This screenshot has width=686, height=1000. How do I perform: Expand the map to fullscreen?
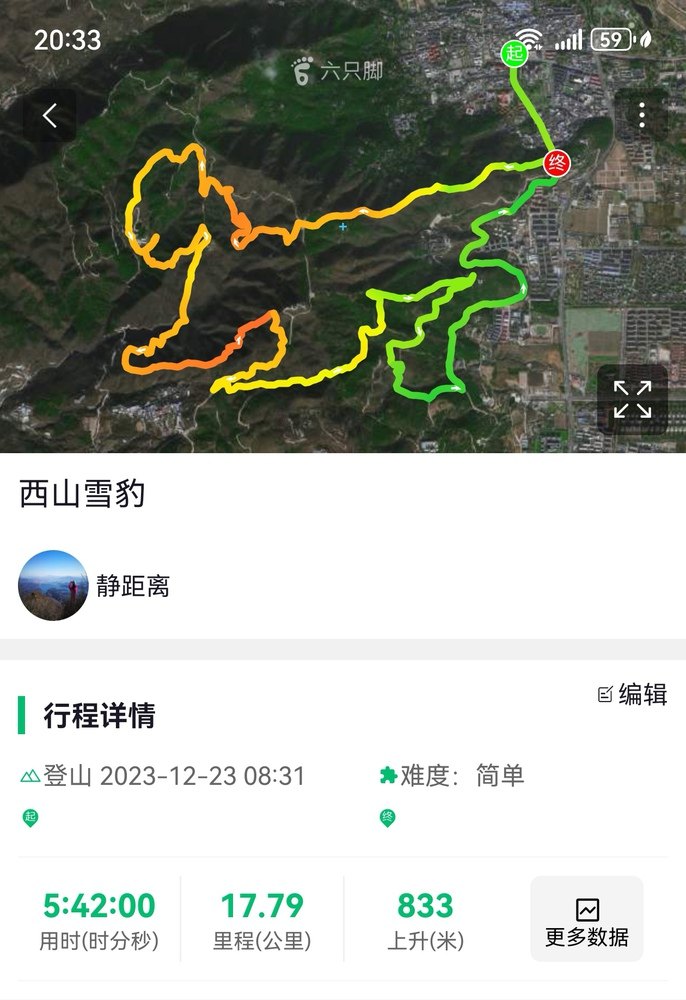pyautogui.click(x=632, y=399)
